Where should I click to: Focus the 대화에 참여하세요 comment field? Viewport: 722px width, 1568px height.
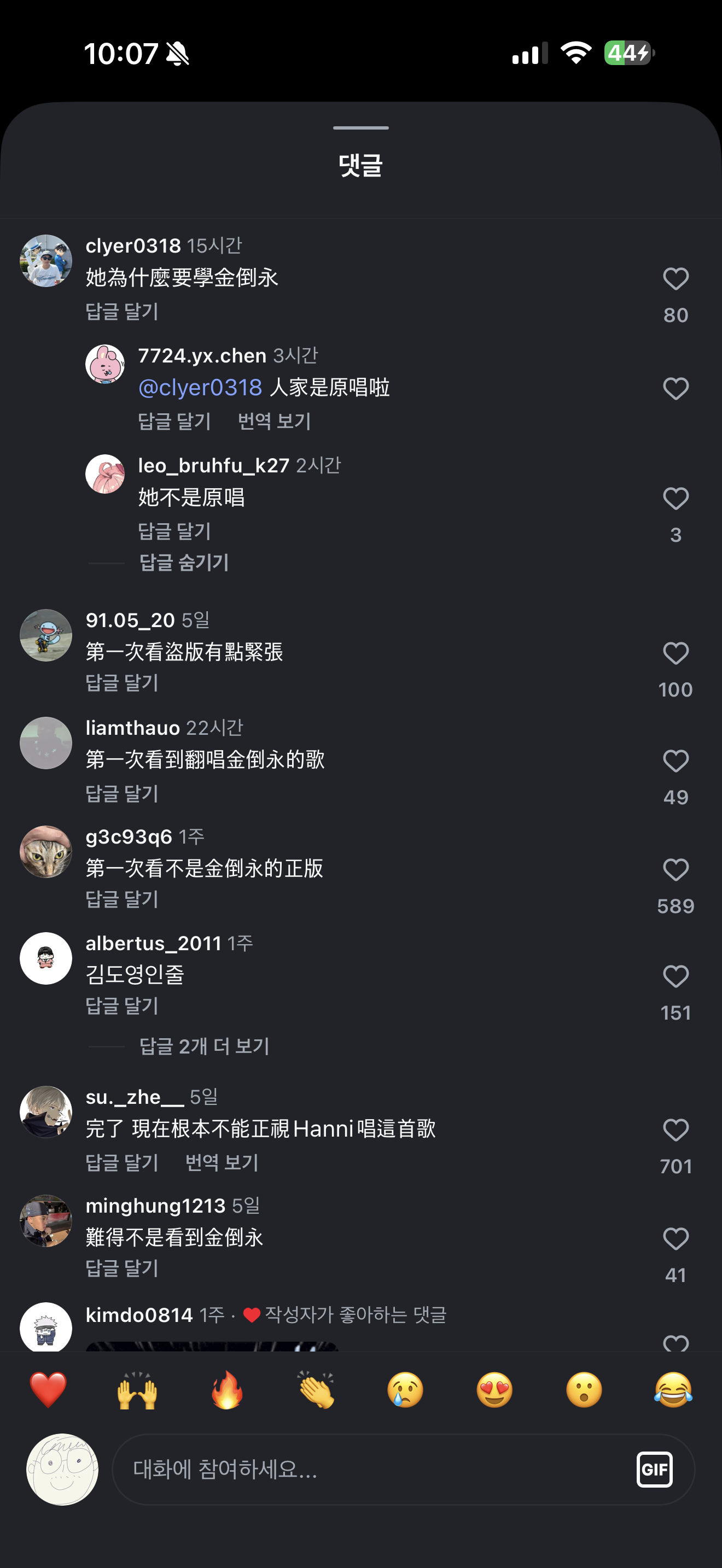tap(365, 1470)
